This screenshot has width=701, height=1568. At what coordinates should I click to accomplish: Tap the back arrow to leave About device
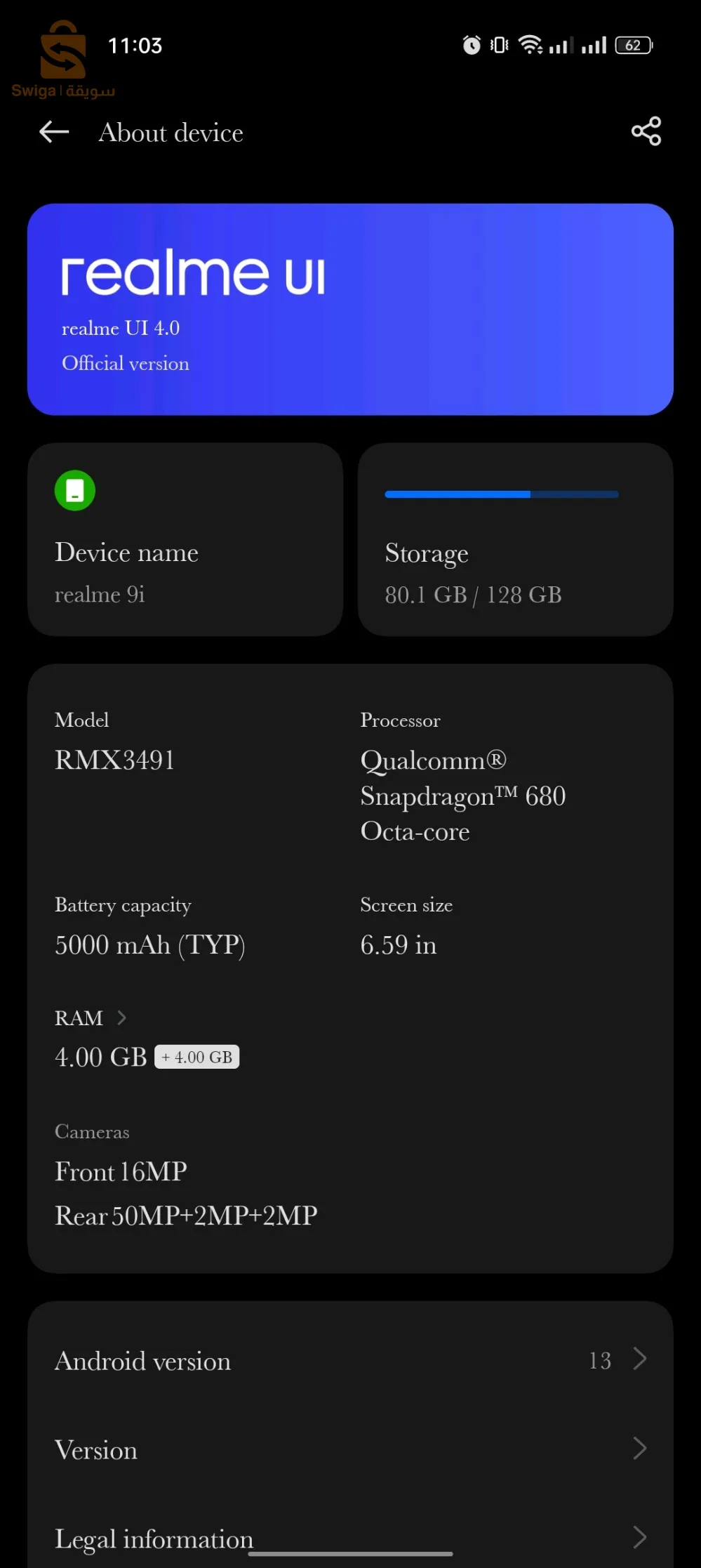54,132
